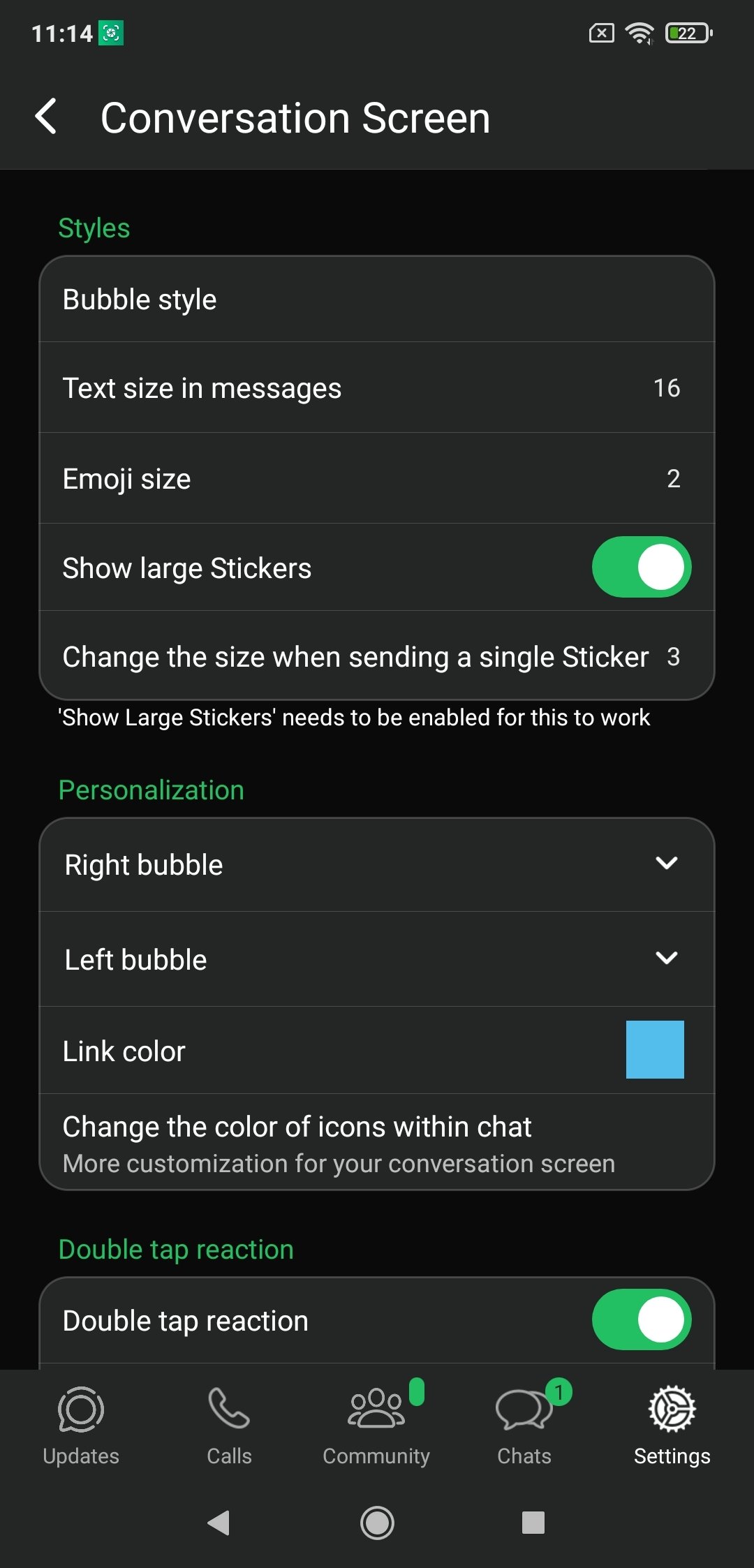Toggle off Show large Stickers

[641, 567]
